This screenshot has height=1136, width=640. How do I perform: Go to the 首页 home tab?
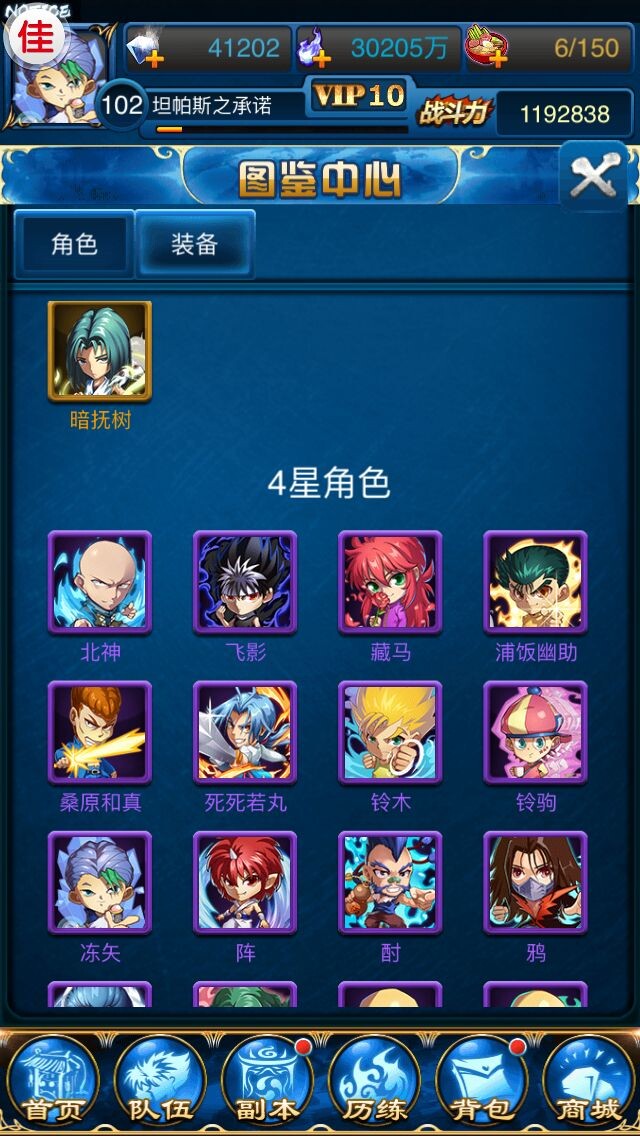point(52,1082)
